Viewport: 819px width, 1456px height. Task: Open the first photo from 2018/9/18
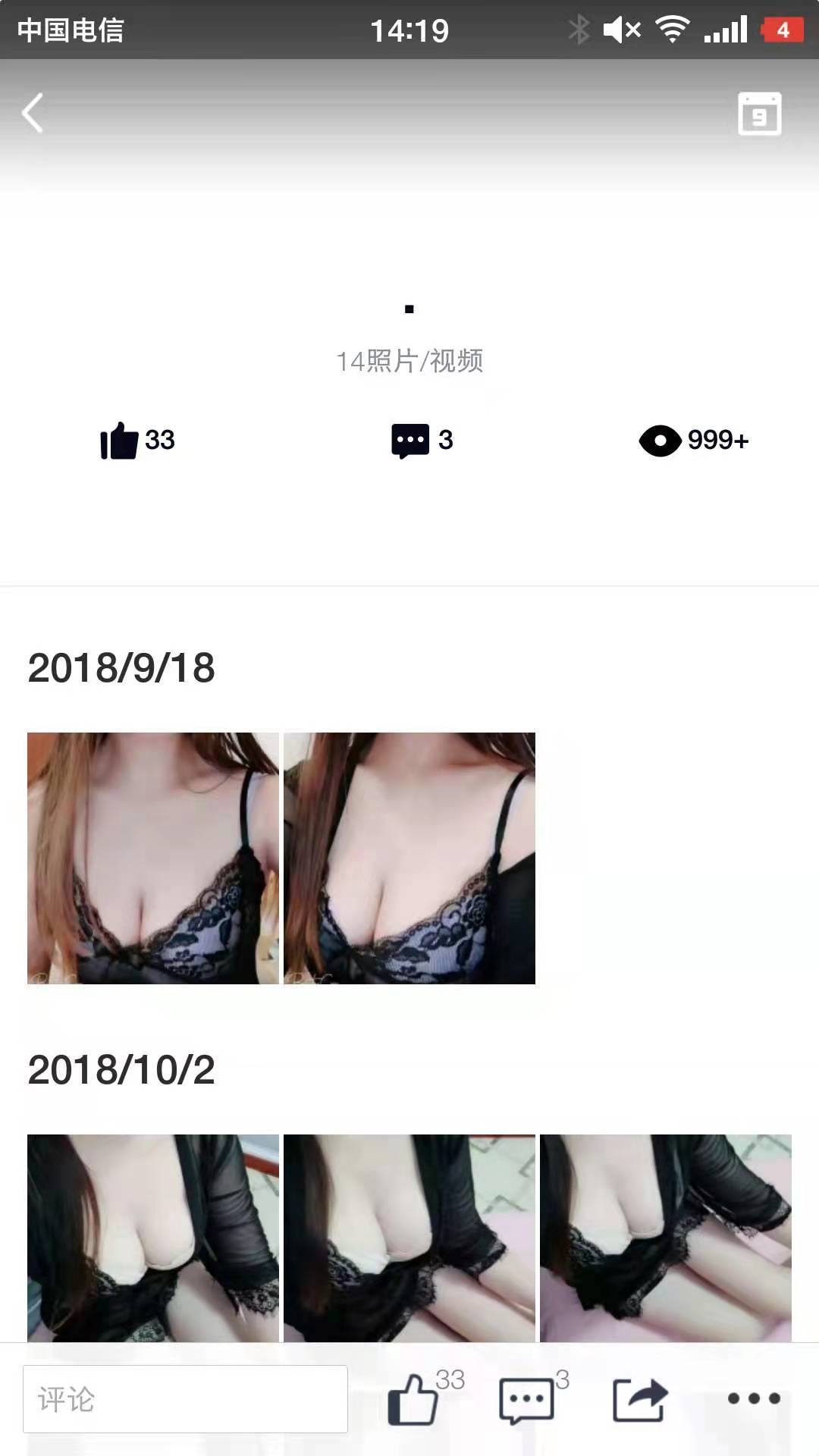(153, 858)
